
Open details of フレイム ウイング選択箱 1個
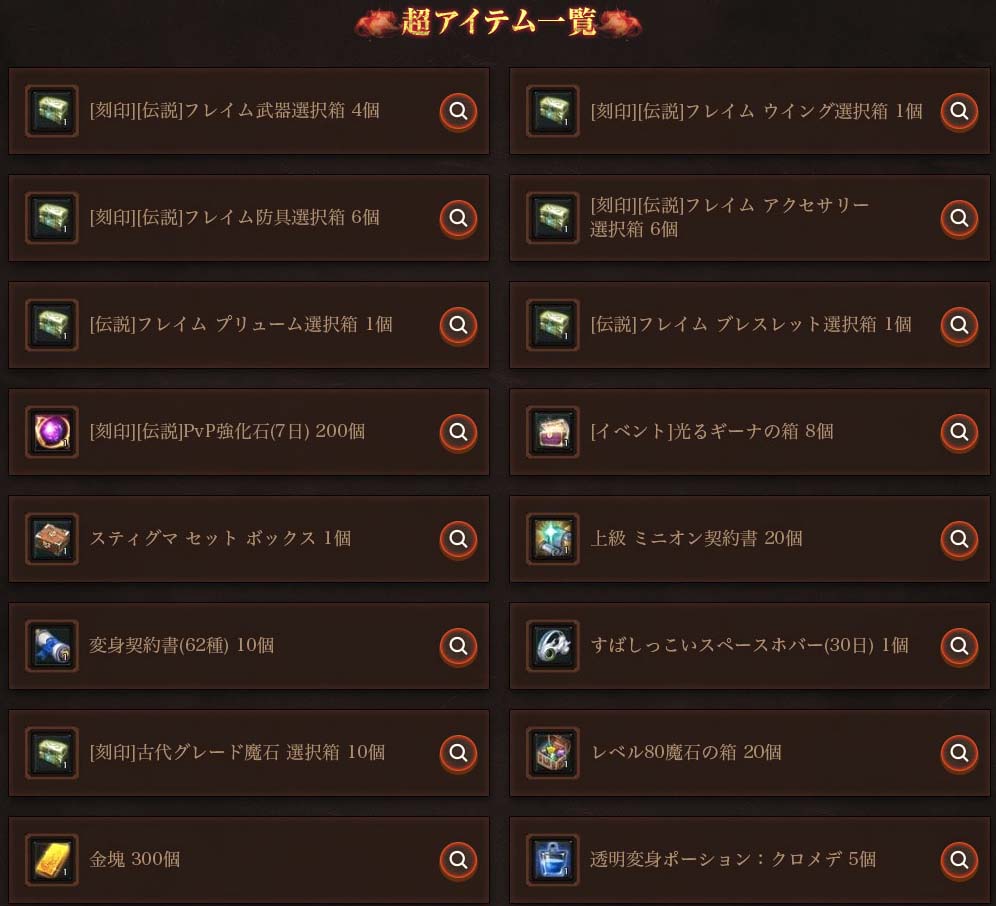pyautogui.click(x=959, y=111)
